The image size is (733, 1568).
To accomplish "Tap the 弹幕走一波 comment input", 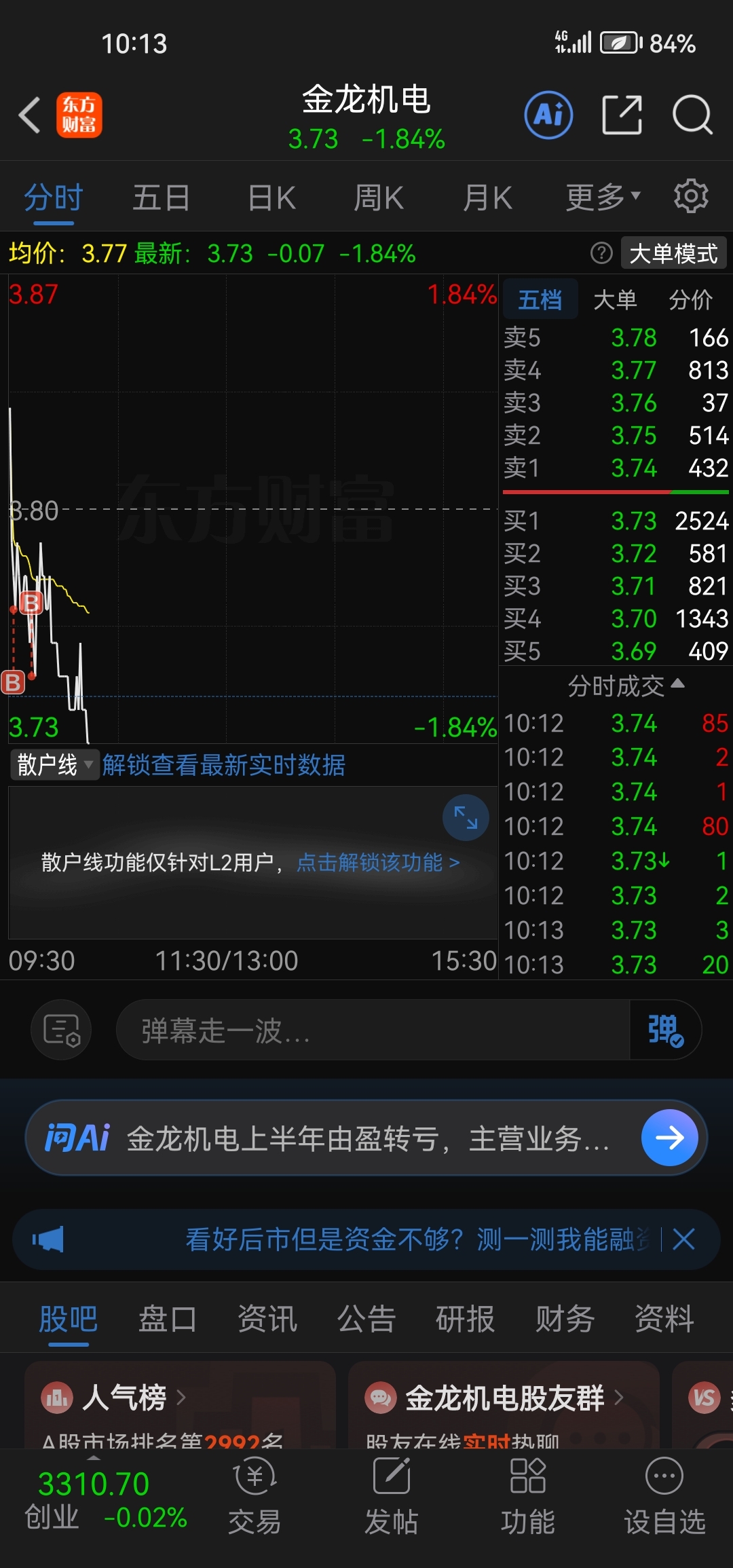I will (x=373, y=1030).
